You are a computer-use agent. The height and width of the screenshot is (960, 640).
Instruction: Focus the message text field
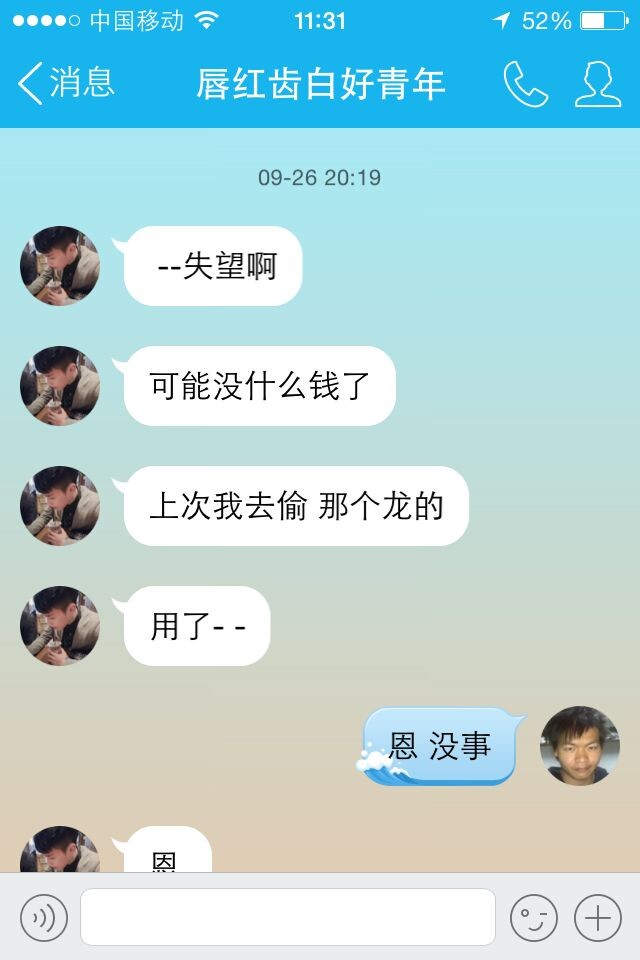pos(288,917)
